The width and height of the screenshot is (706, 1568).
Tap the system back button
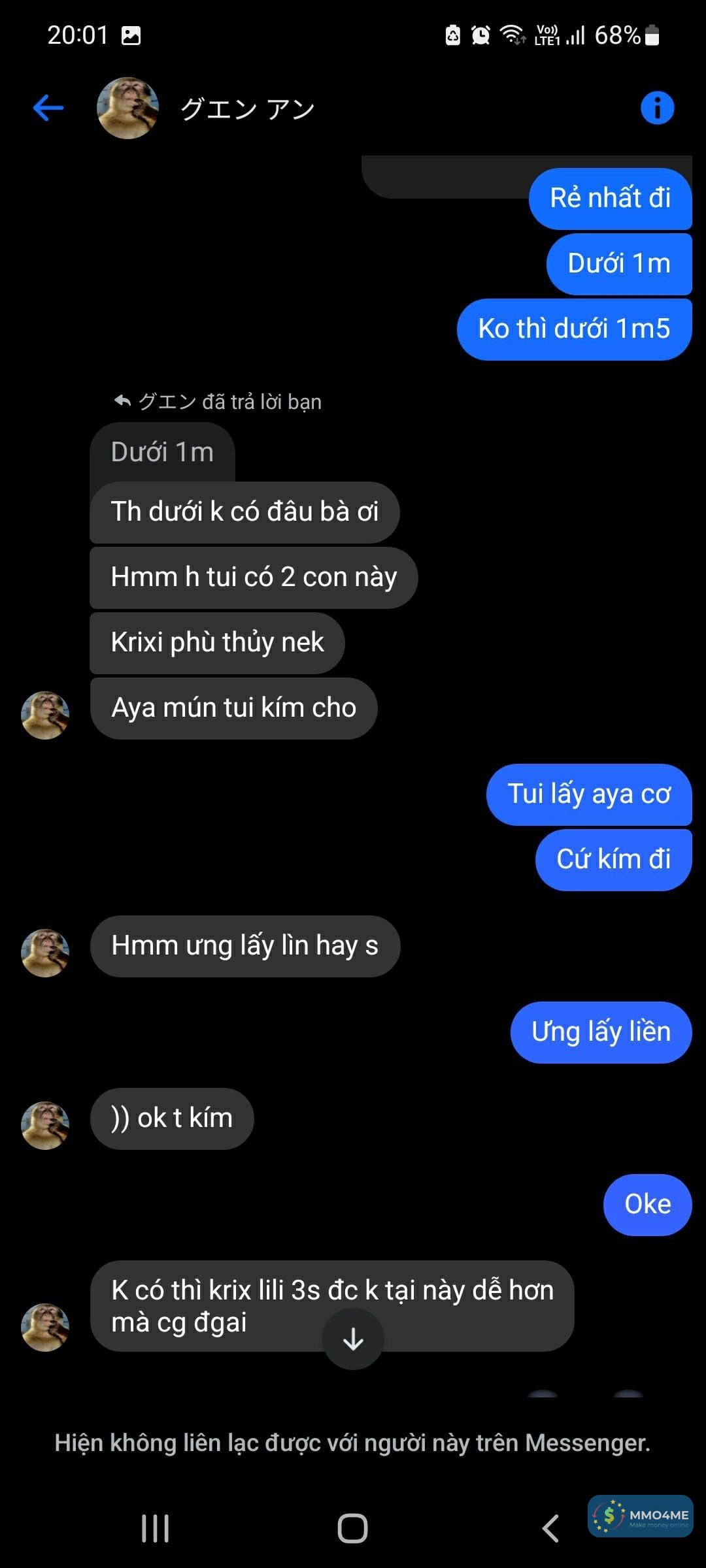(550, 1529)
